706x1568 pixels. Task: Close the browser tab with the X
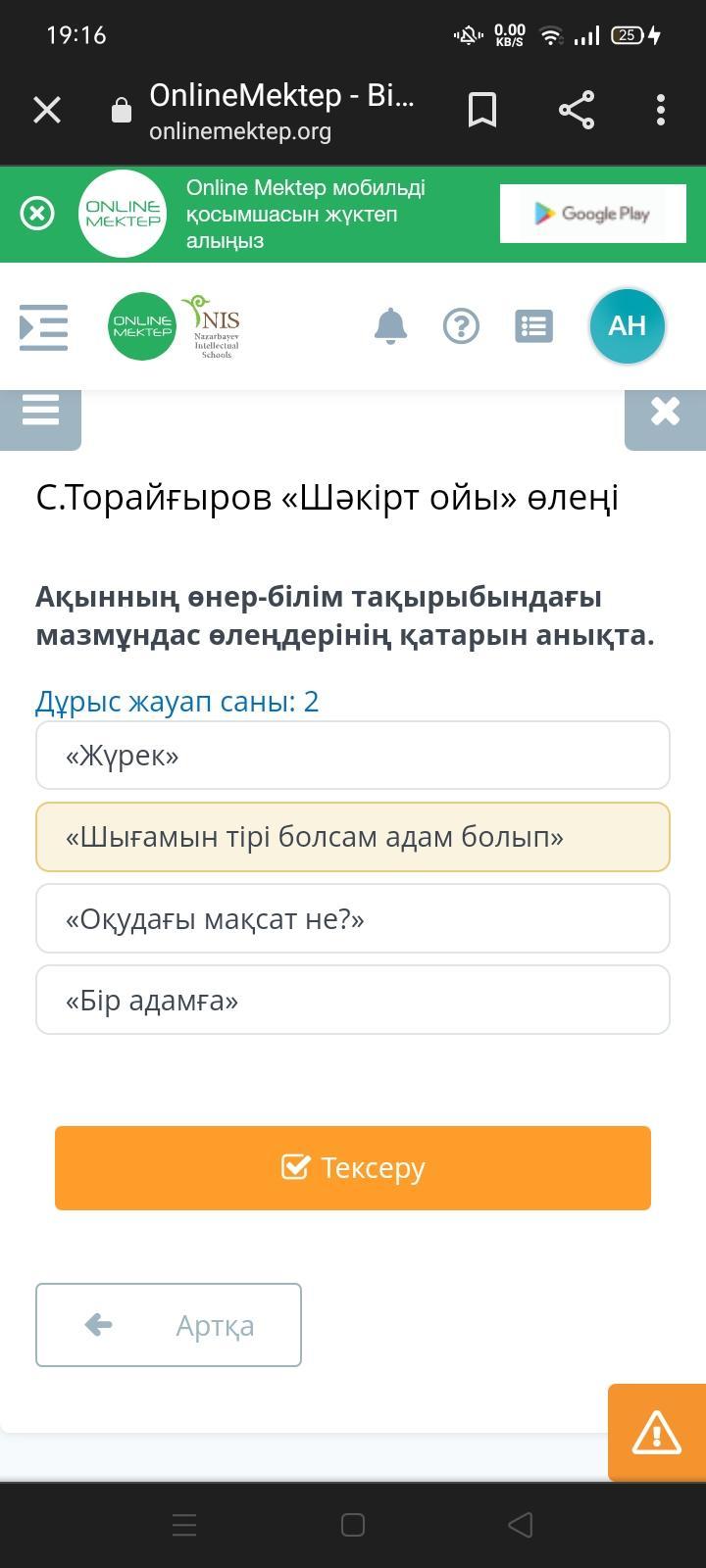point(47,110)
